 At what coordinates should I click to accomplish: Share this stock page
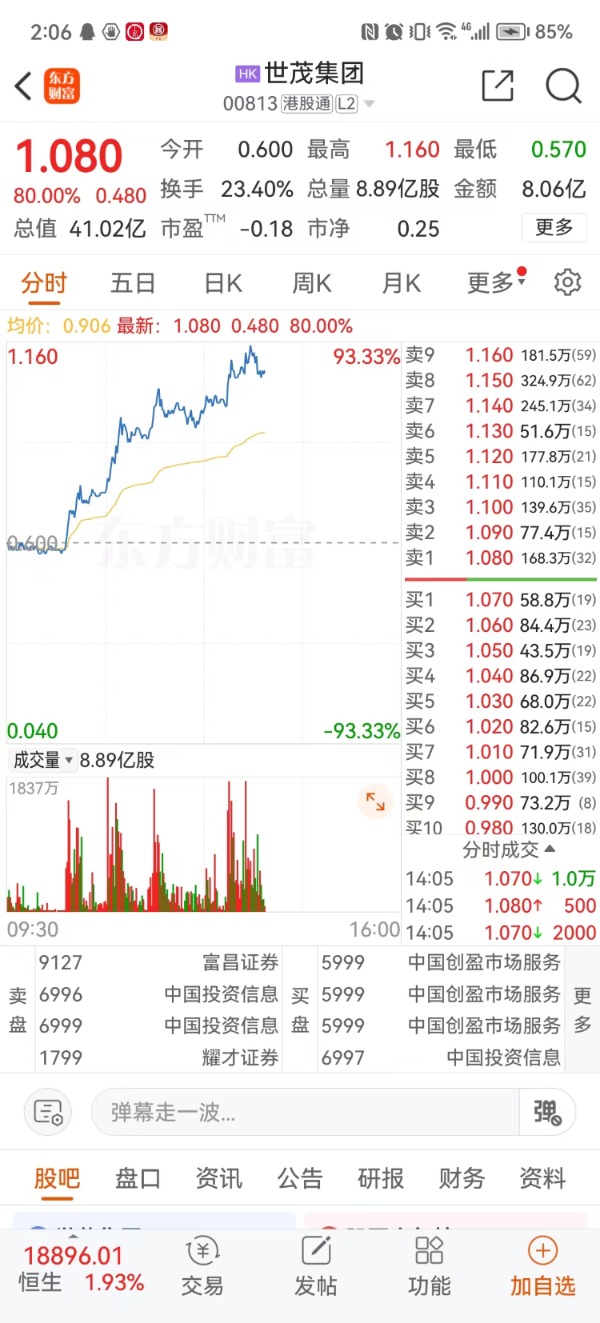click(498, 86)
